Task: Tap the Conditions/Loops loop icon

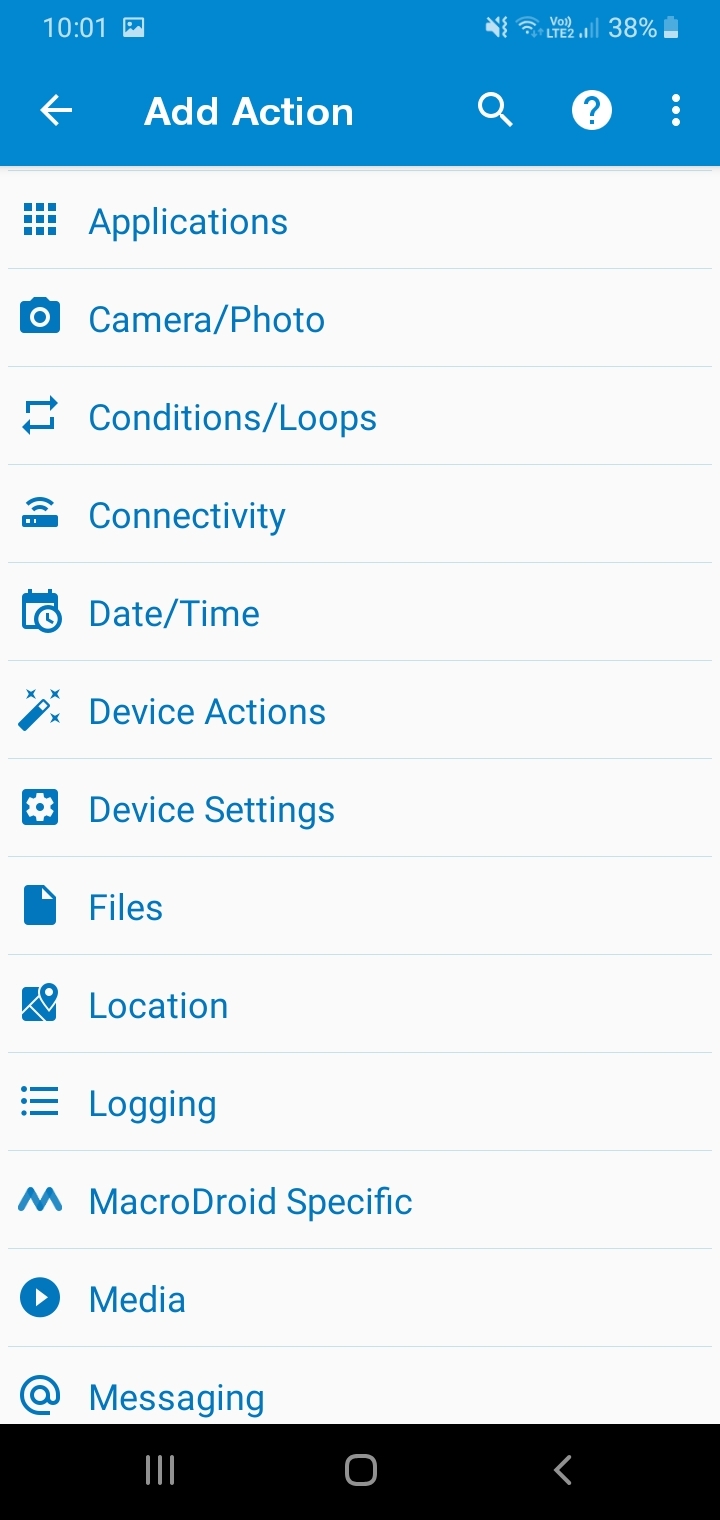Action: pos(39,415)
